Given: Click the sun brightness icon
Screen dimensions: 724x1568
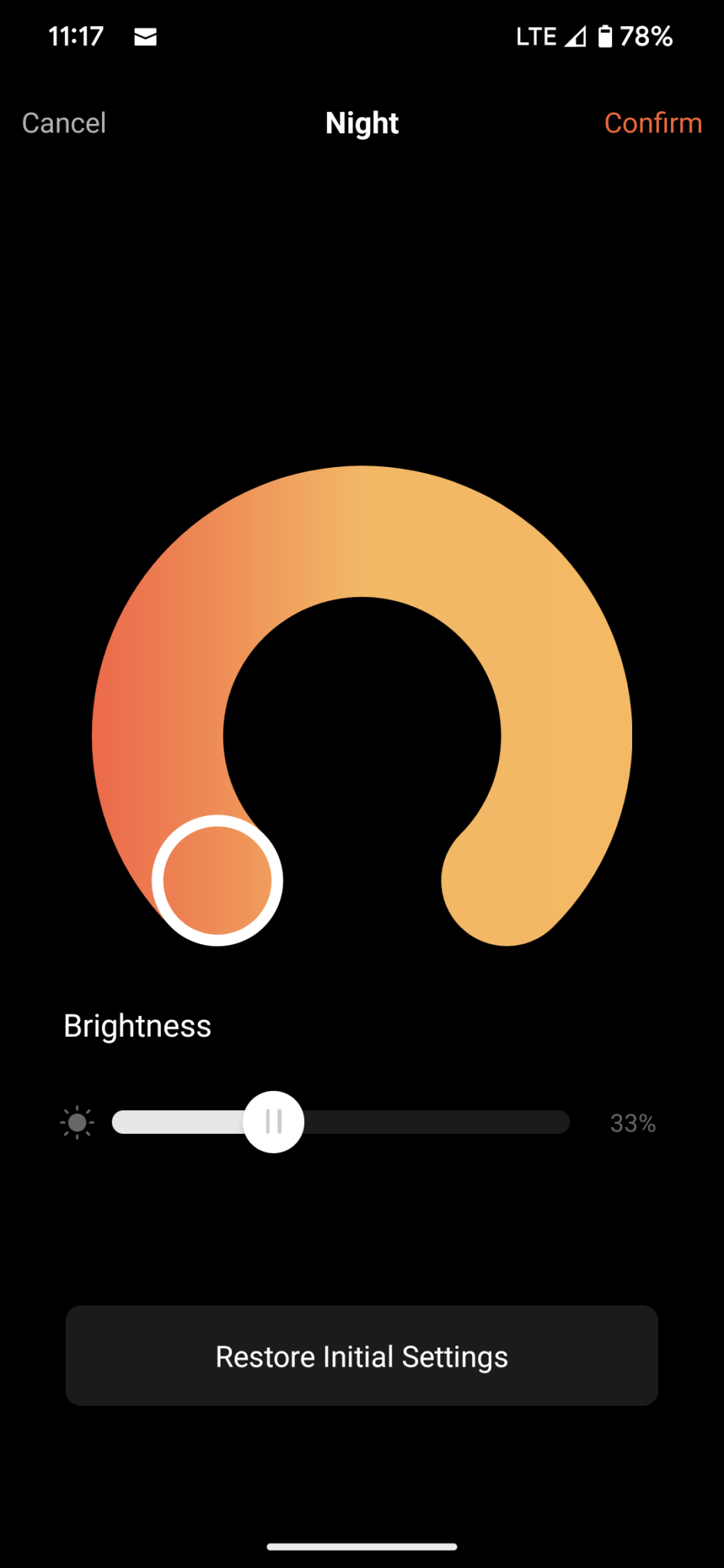Looking at the screenshot, I should (77, 1122).
